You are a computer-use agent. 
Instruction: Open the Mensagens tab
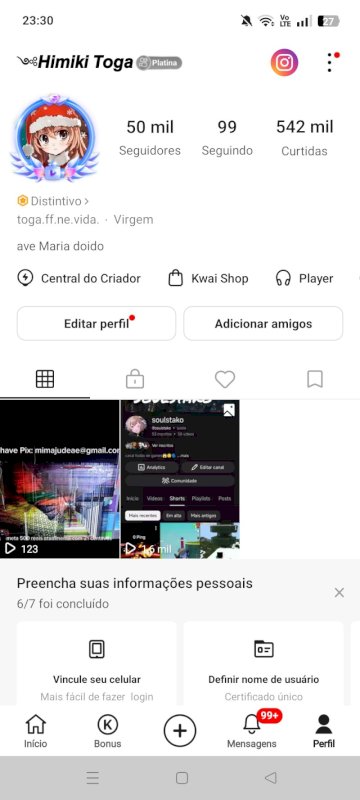pyautogui.click(x=252, y=731)
